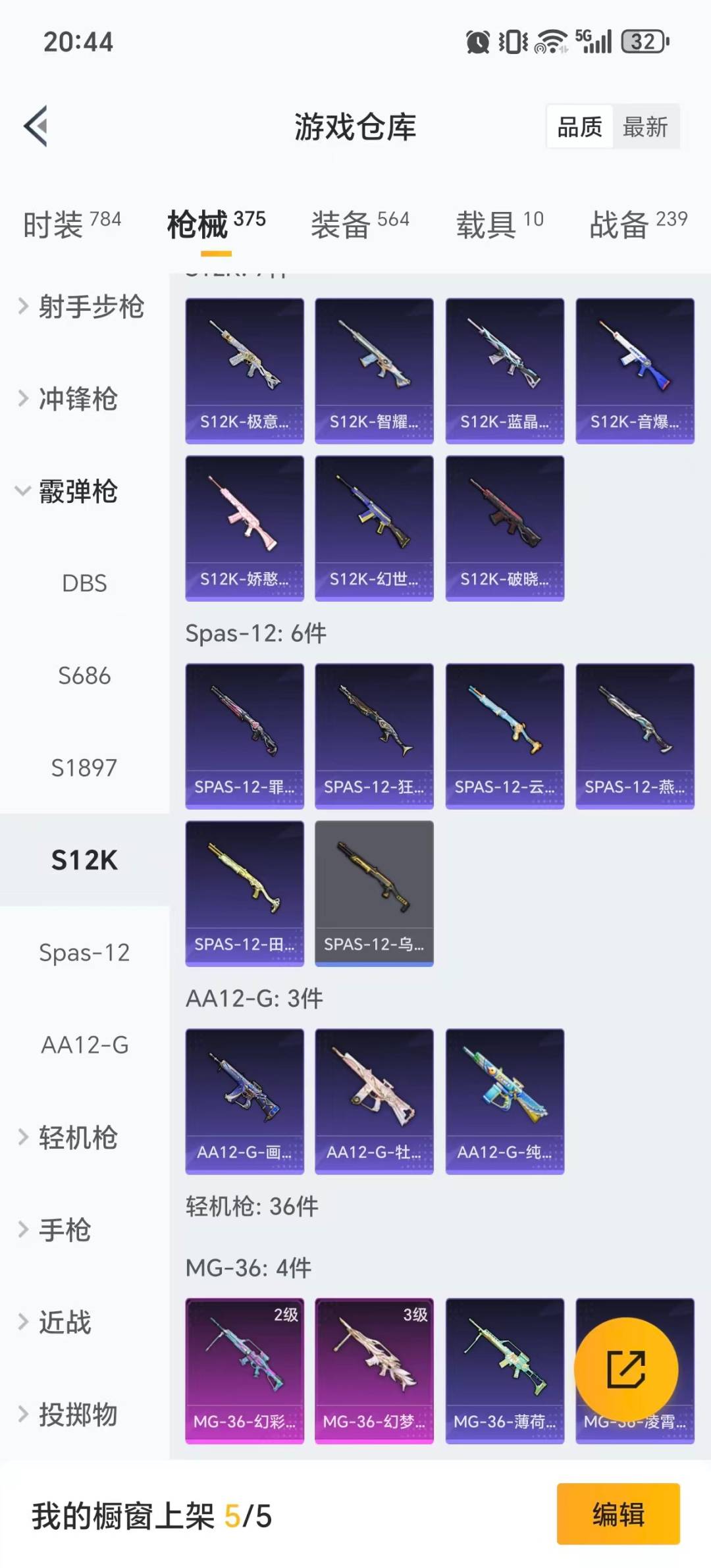
Task: Switch to the 战备 tab
Action: click(x=637, y=224)
